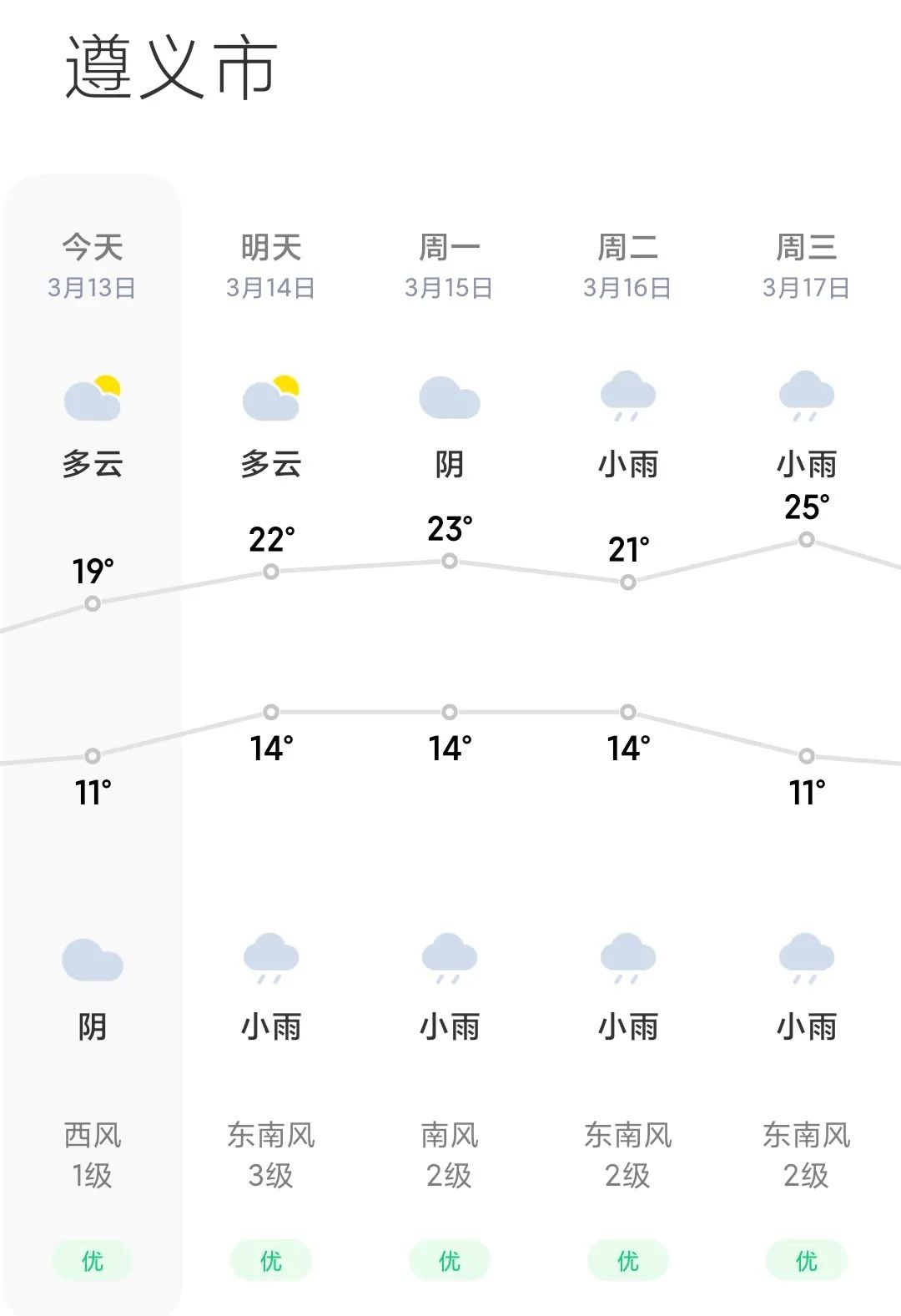View the 周三 3月17日 forecast column
901x1316 pixels.
(806, 265)
